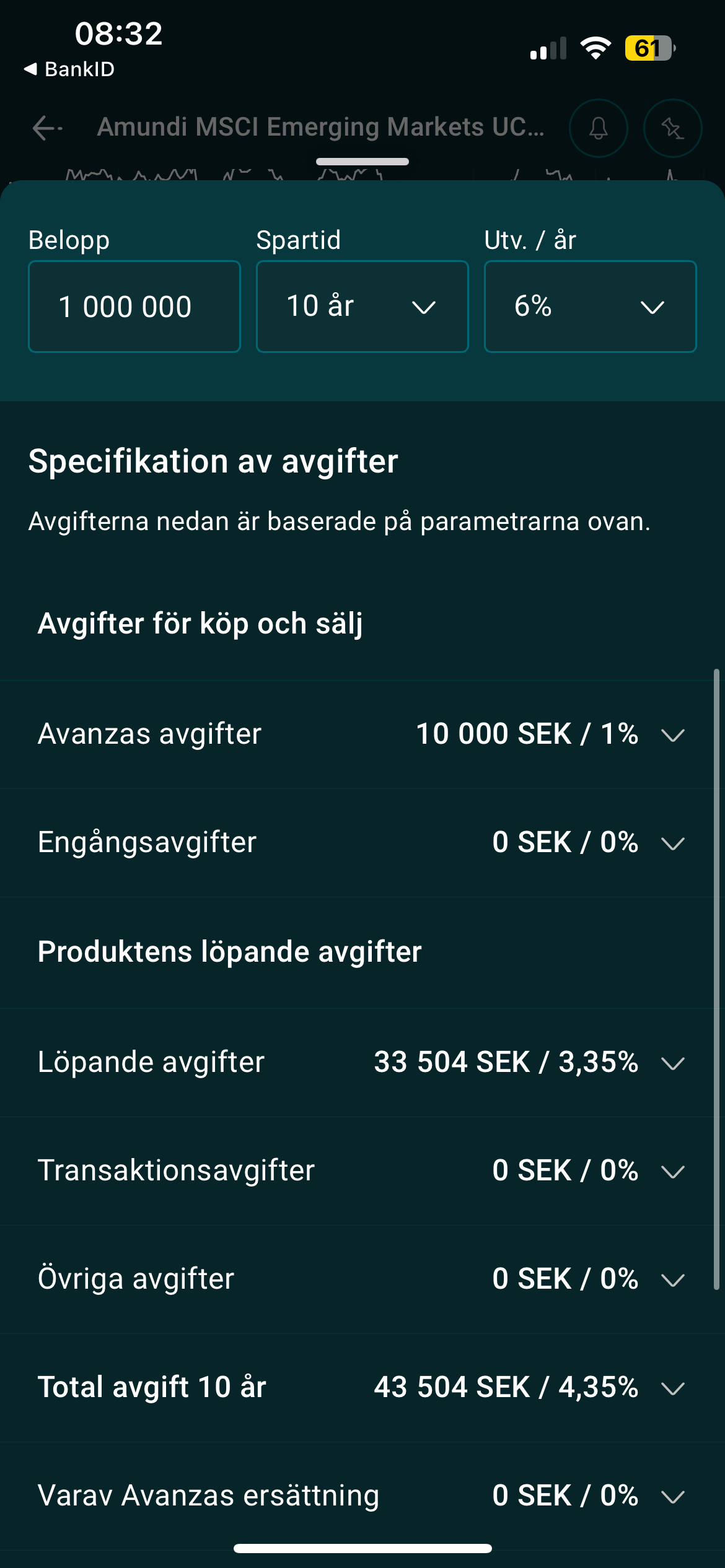Edit the Belopp amount field
The image size is (725, 1568).
point(134,307)
